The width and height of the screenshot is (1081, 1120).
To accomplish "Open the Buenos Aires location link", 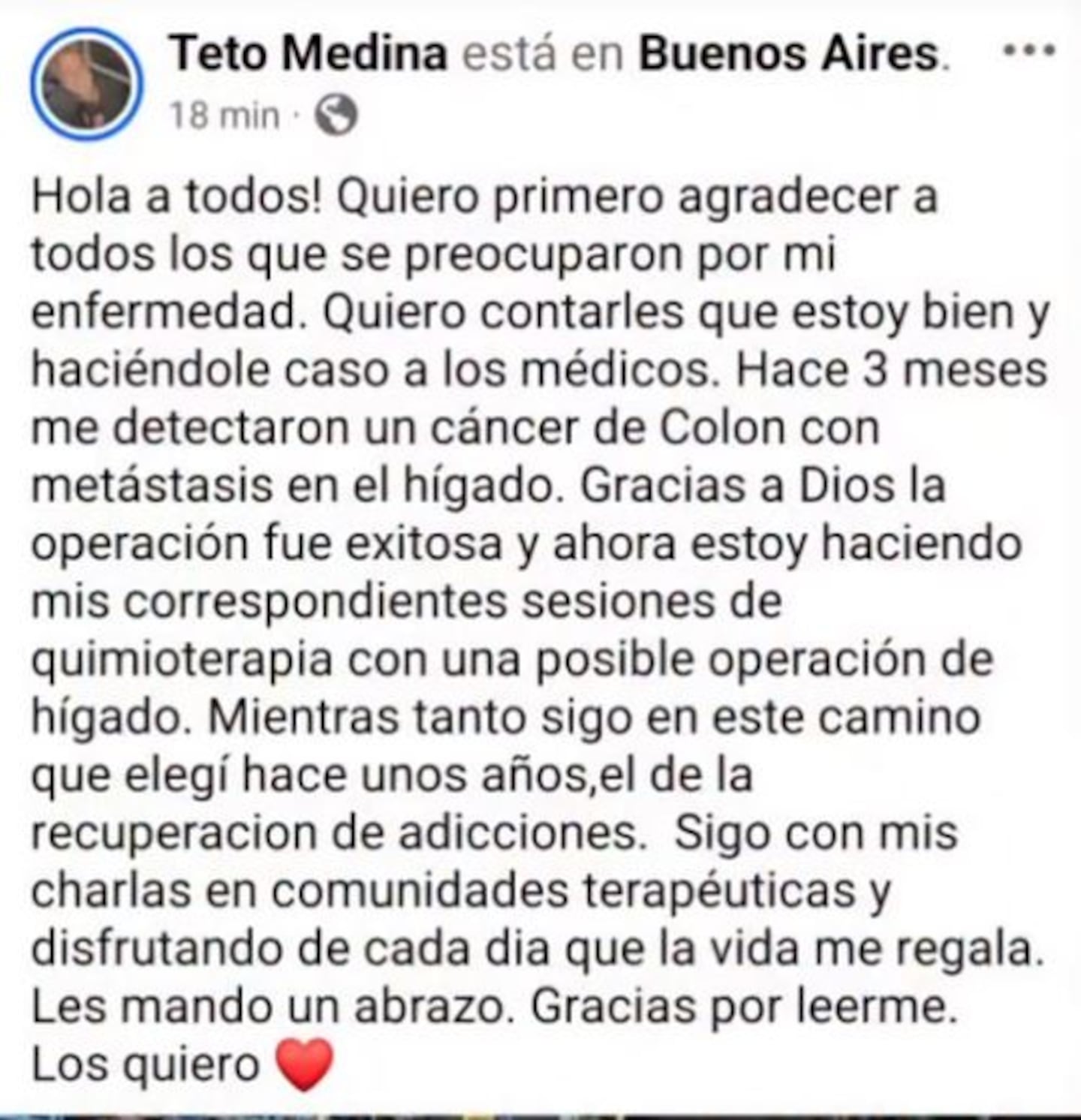I will [x=788, y=53].
